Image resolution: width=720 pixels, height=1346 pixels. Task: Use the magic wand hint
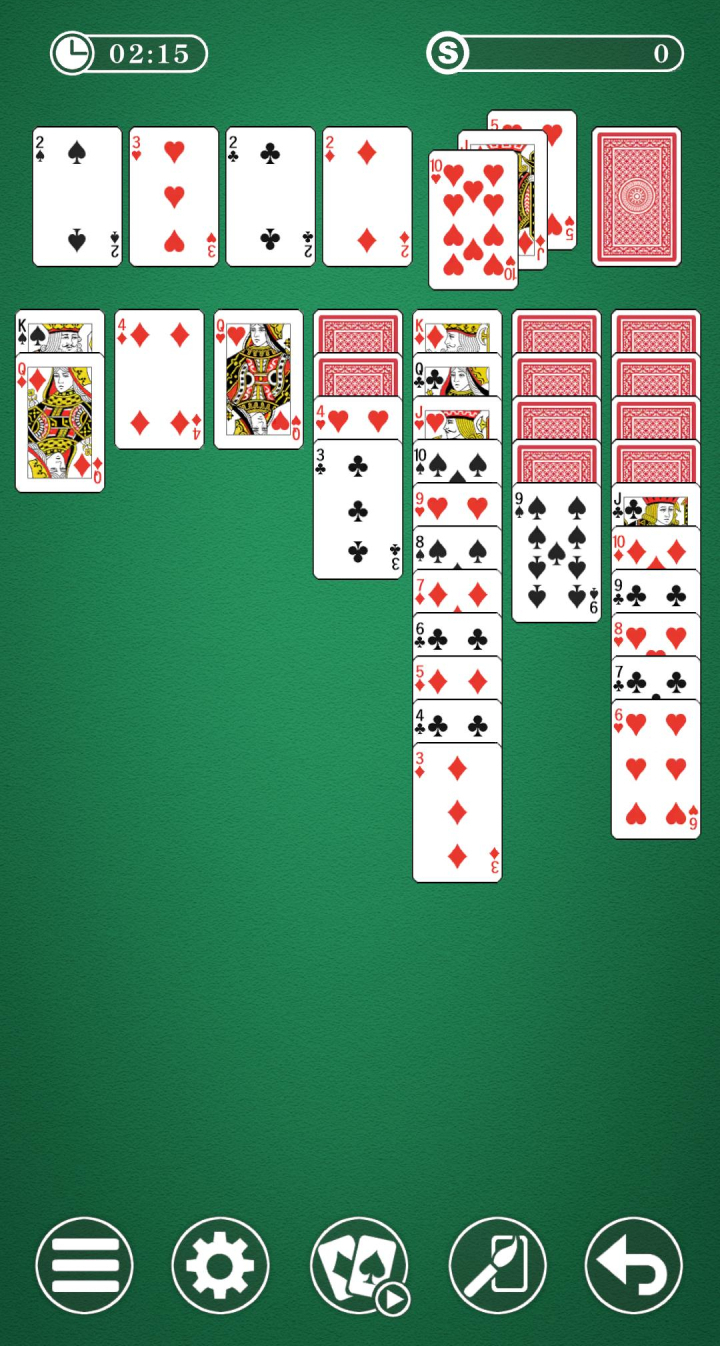(x=497, y=1265)
